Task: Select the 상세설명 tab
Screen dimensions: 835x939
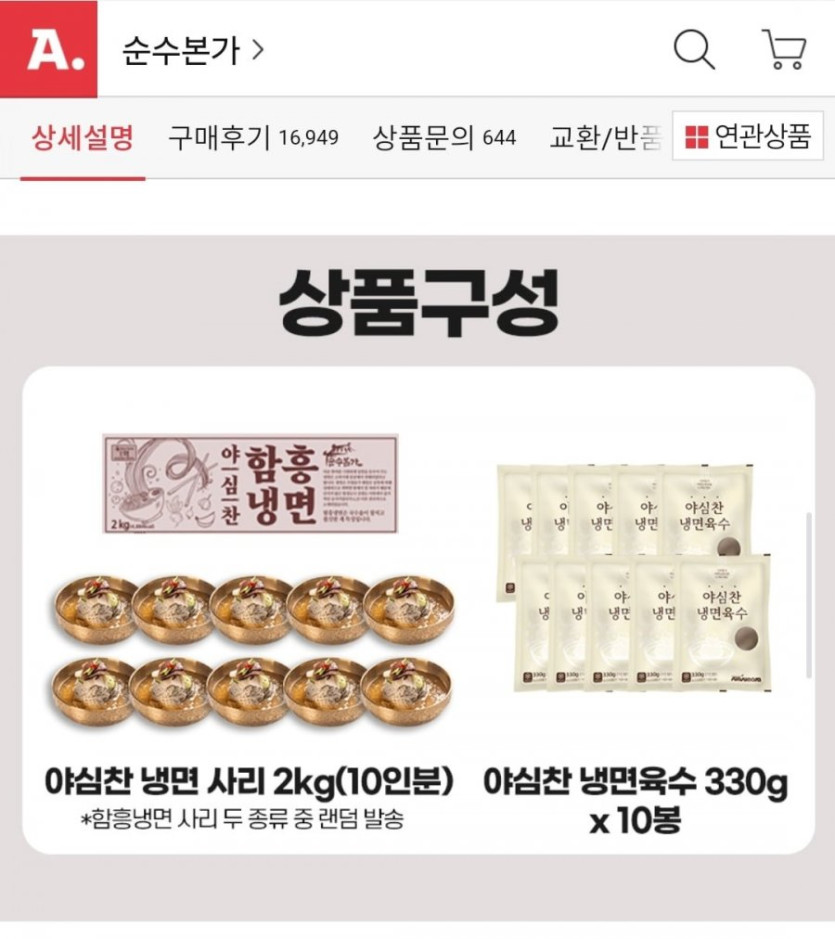Action: click(83, 137)
